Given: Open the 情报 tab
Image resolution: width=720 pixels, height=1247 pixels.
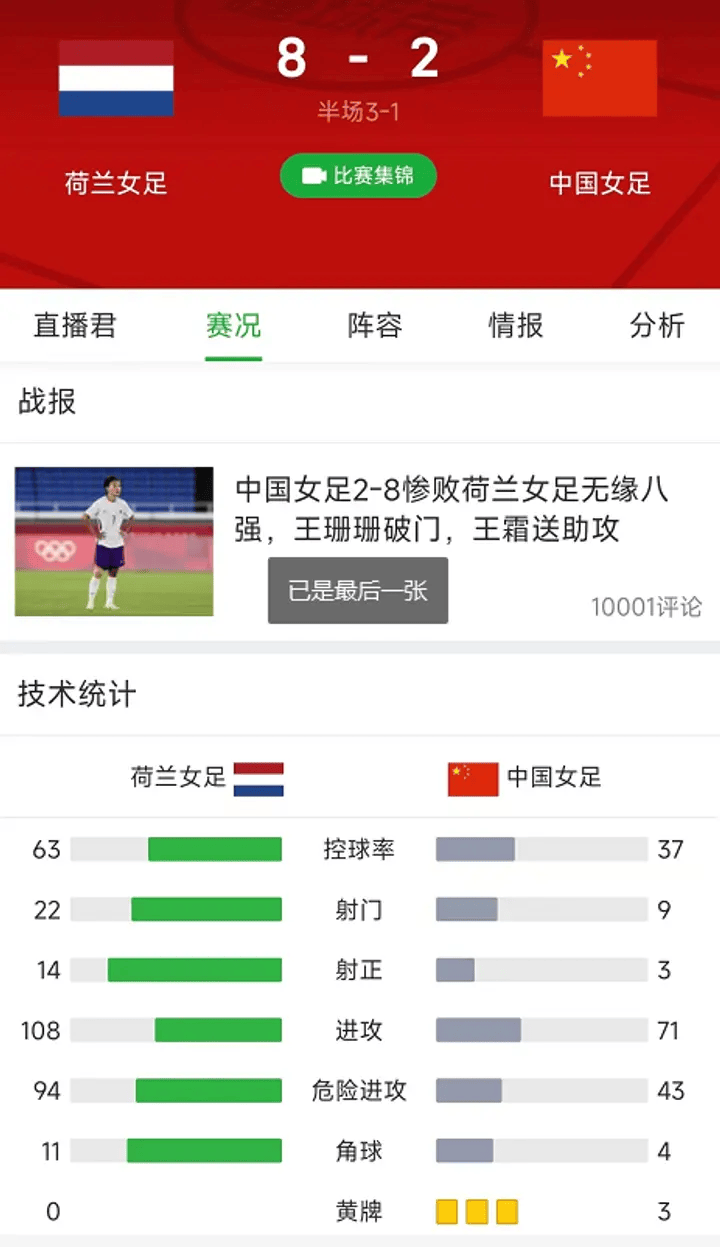Looking at the screenshot, I should 515,325.
